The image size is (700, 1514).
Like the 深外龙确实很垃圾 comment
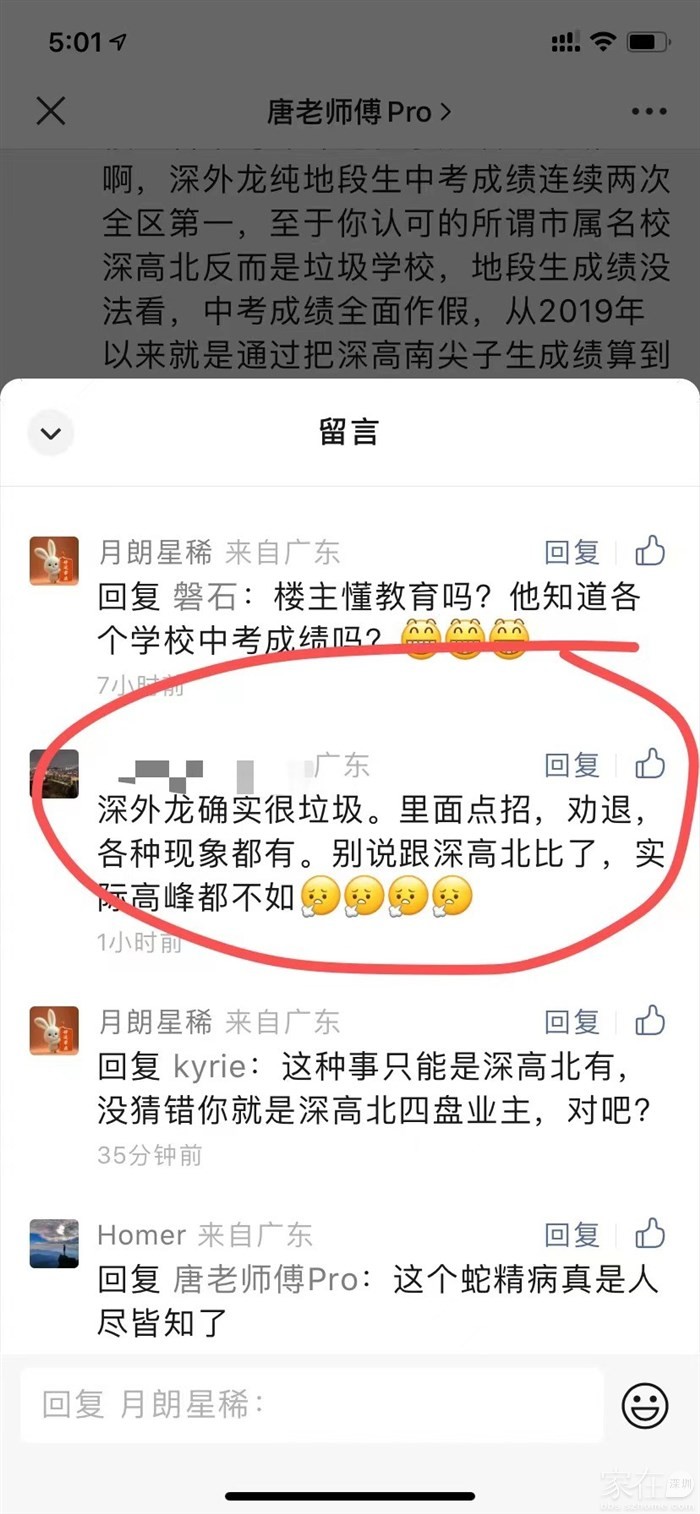[x=650, y=764]
